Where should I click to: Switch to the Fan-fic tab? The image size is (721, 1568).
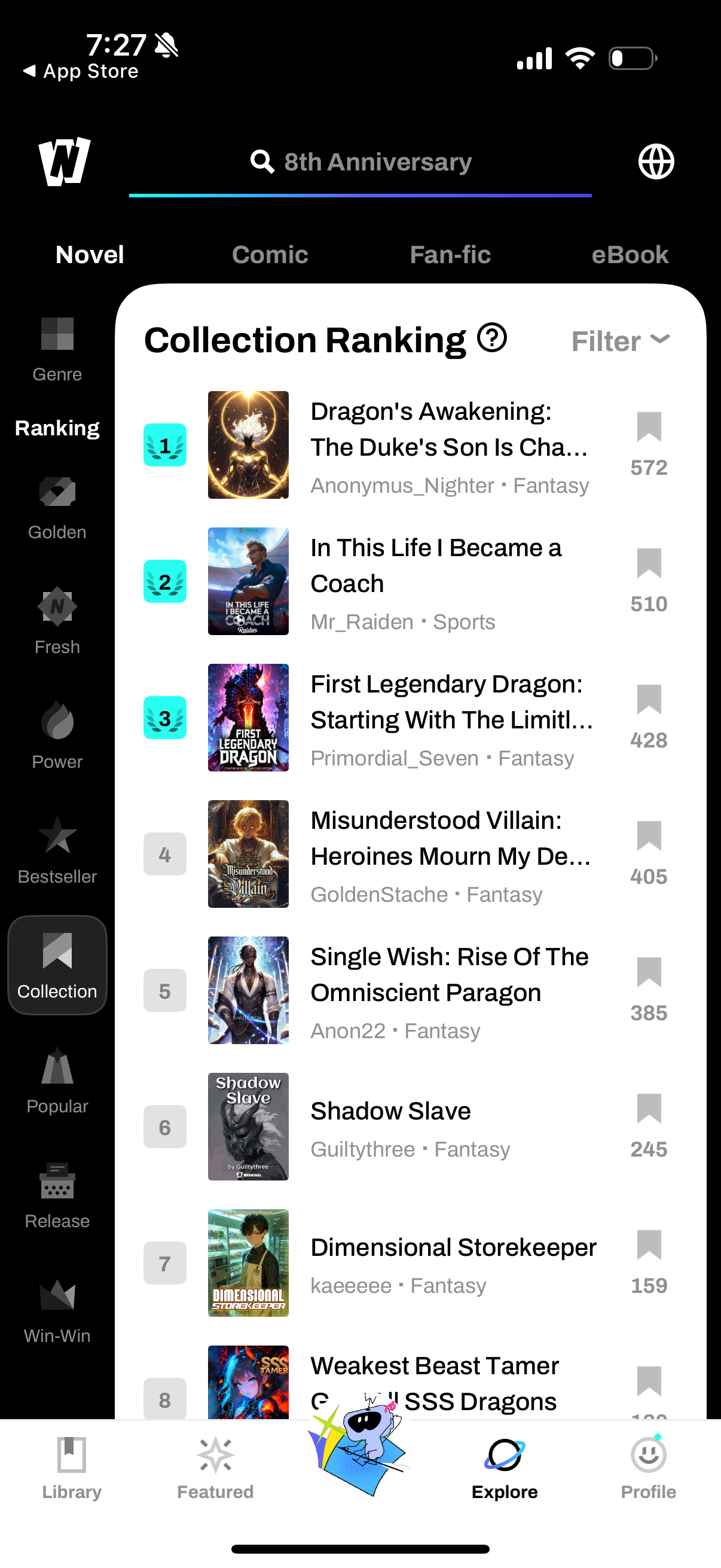point(450,255)
